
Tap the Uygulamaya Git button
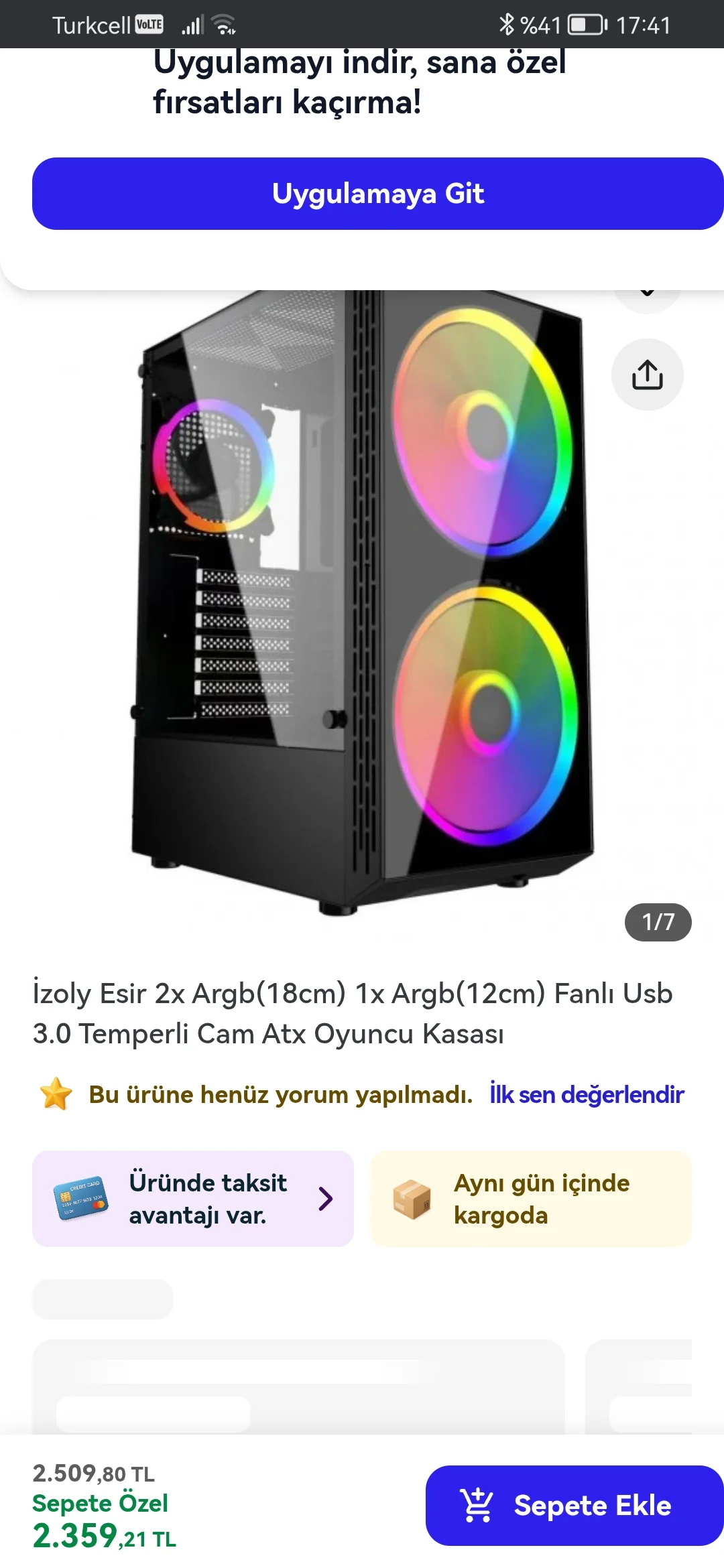(377, 194)
